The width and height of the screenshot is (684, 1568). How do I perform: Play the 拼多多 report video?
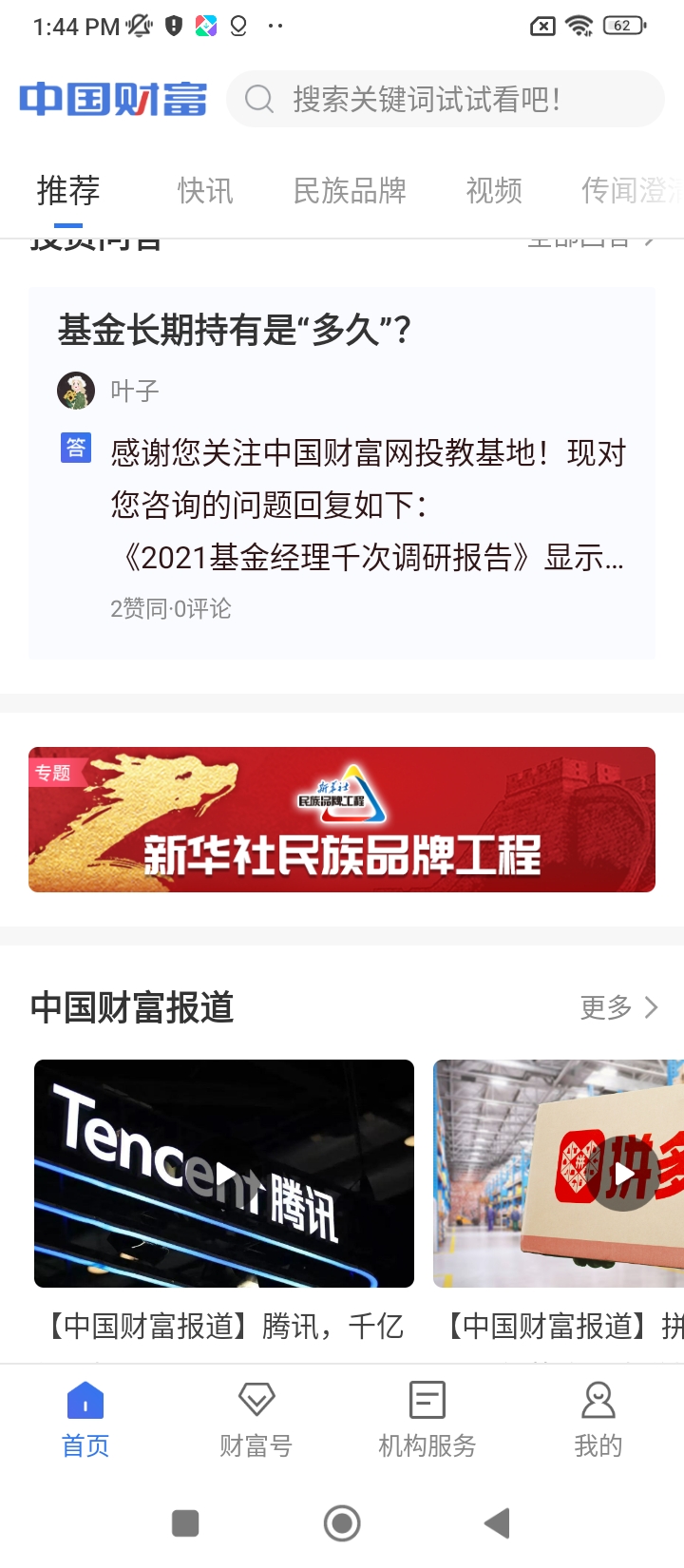622,1175
